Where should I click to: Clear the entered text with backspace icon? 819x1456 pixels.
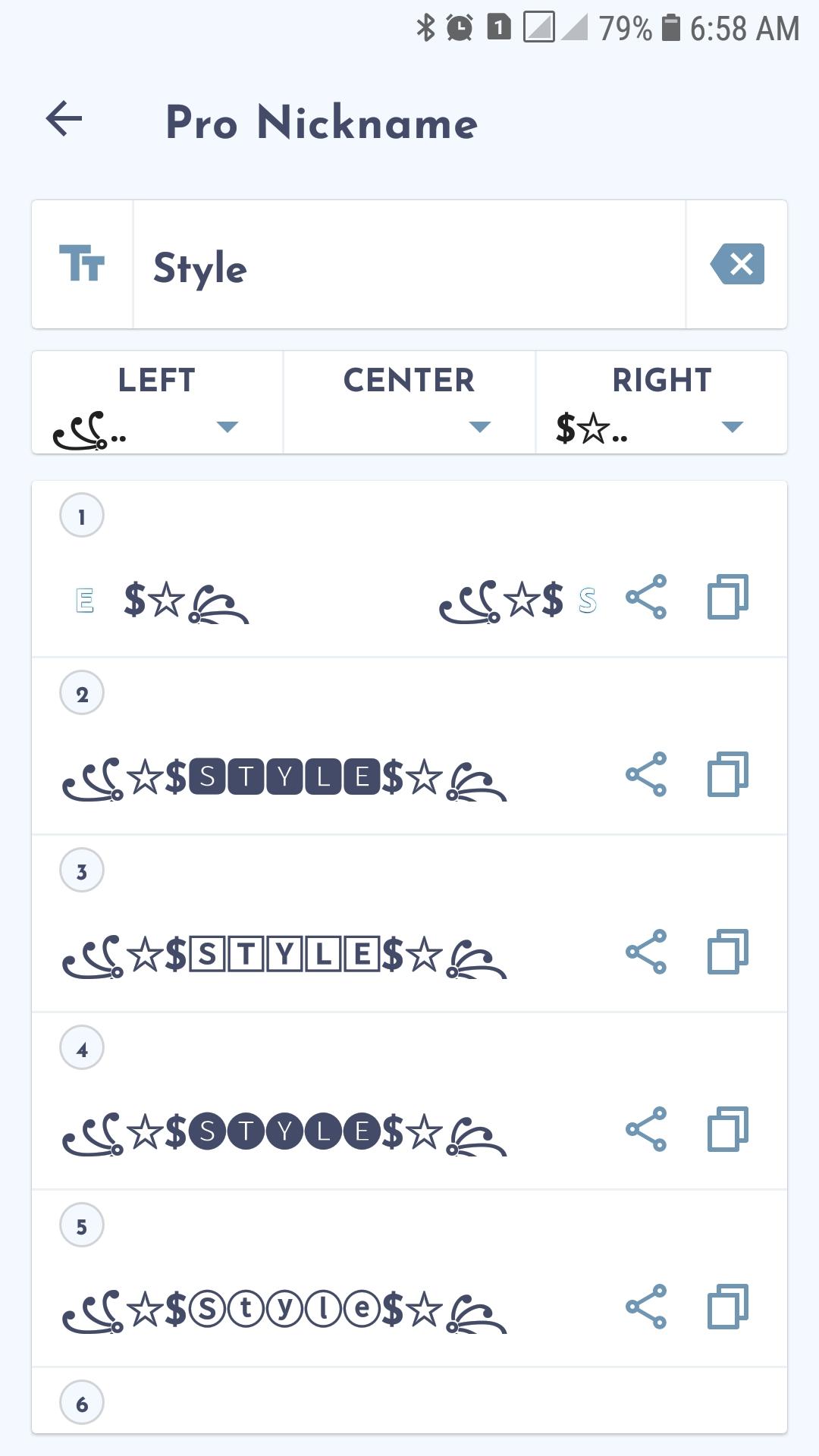737,265
